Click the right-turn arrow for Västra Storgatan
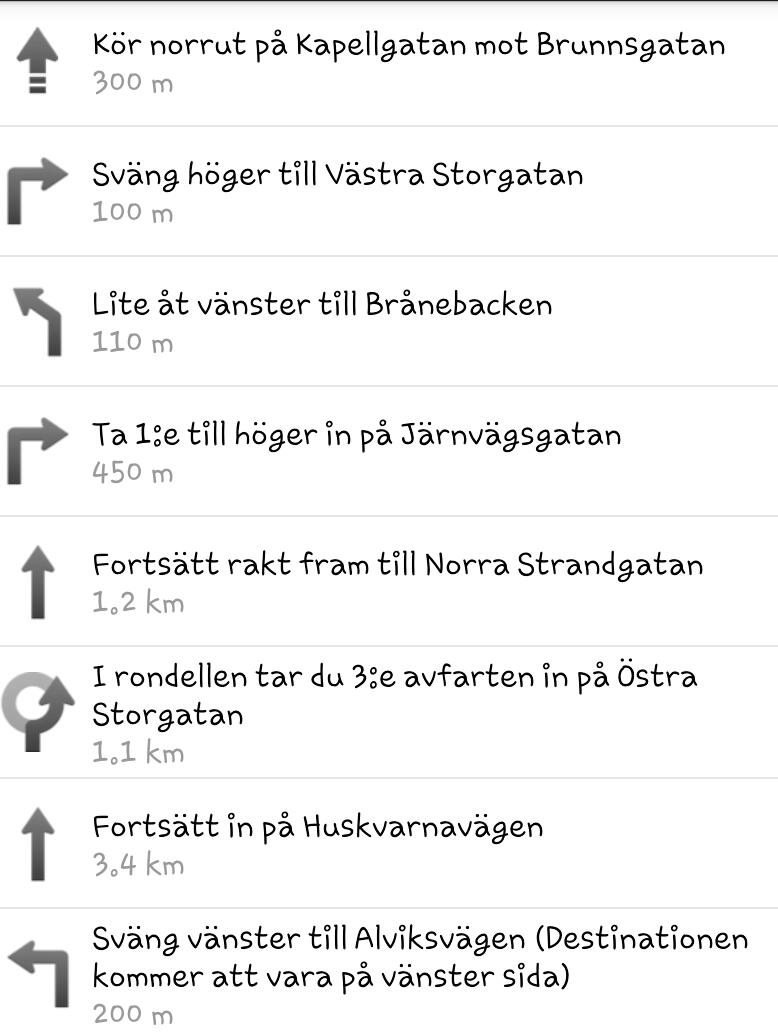 38,192
